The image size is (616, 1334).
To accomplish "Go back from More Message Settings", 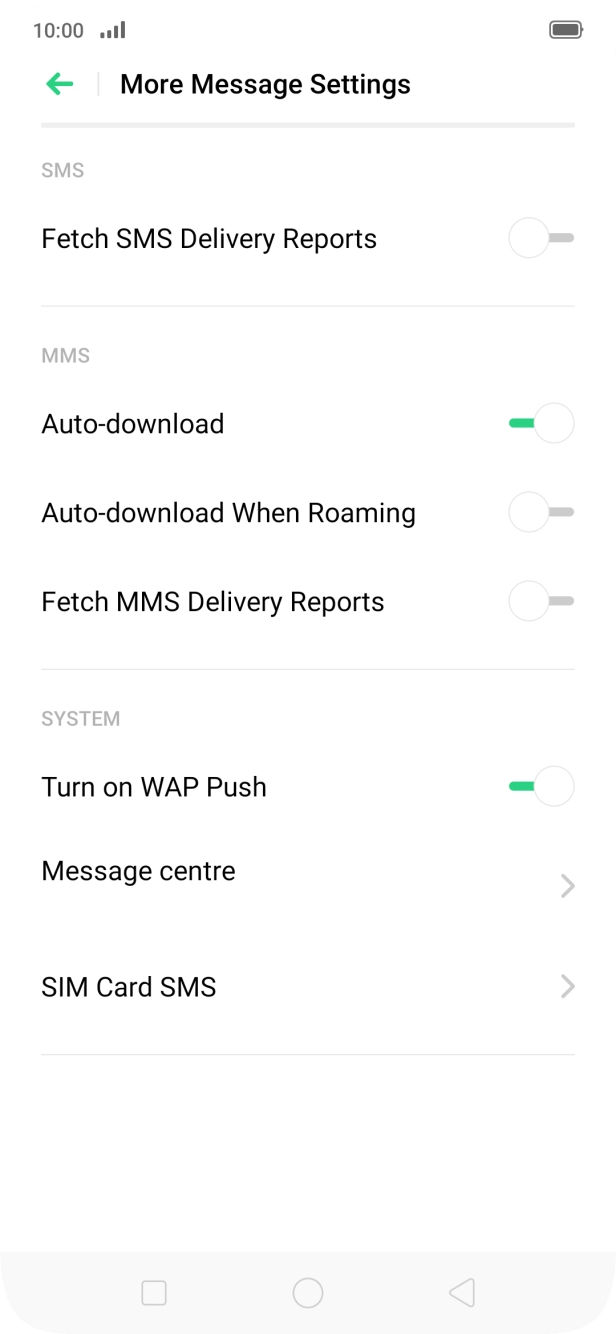I will click(x=60, y=84).
